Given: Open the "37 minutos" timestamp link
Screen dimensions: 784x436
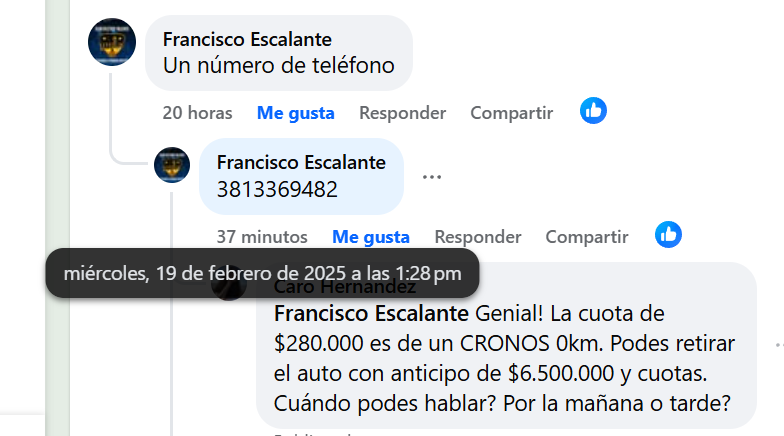Looking at the screenshot, I should tap(262, 237).
